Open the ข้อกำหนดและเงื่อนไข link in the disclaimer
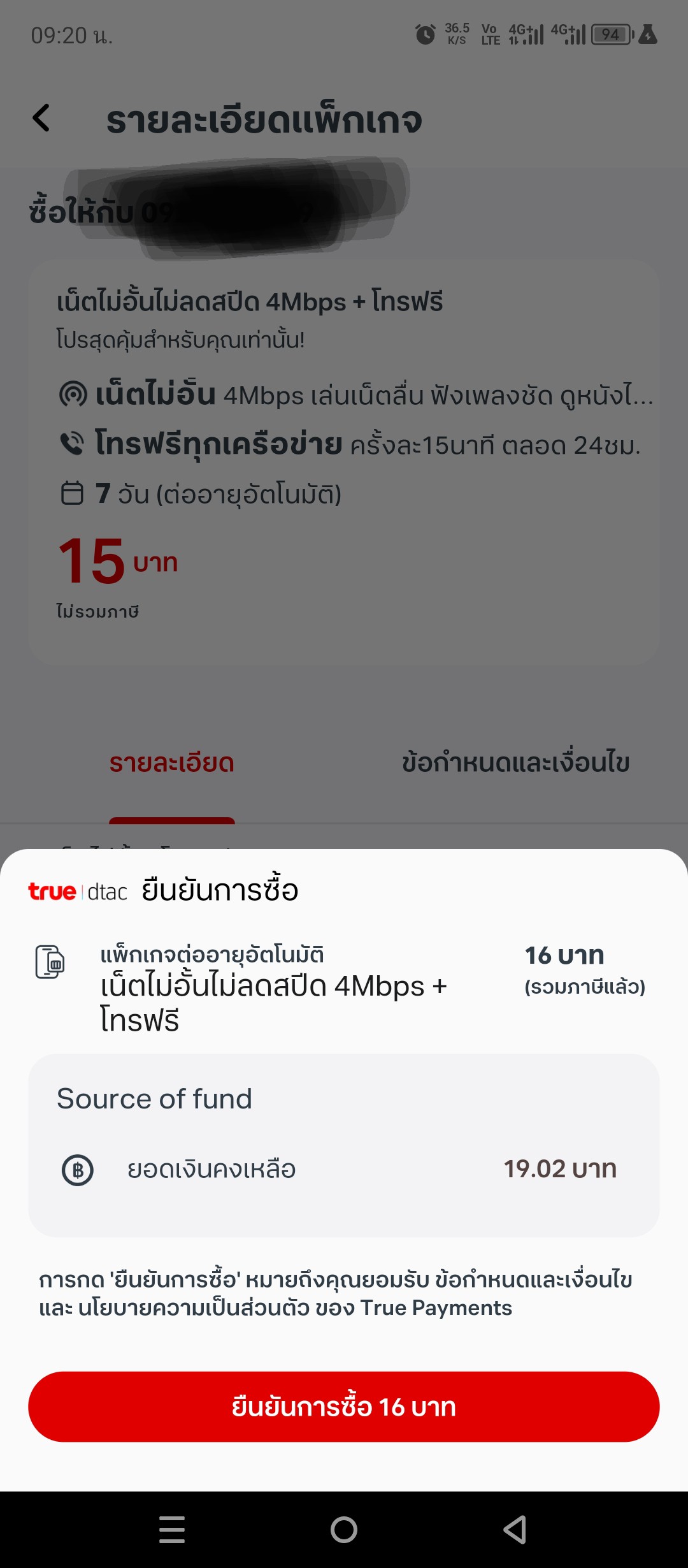This screenshot has height=1568, width=688. (534, 1280)
